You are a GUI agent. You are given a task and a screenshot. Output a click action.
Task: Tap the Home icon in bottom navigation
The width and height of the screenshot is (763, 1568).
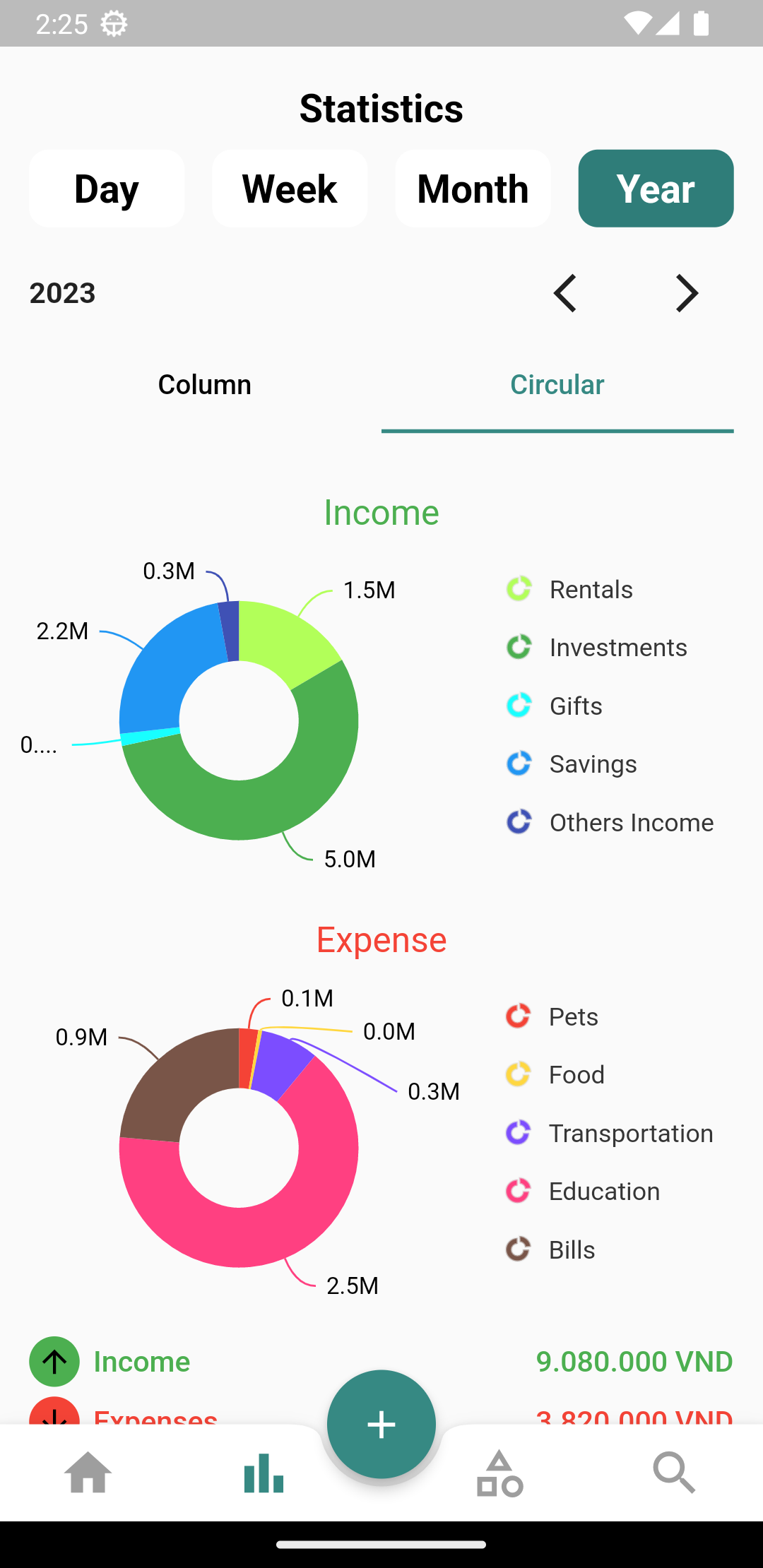(87, 1473)
